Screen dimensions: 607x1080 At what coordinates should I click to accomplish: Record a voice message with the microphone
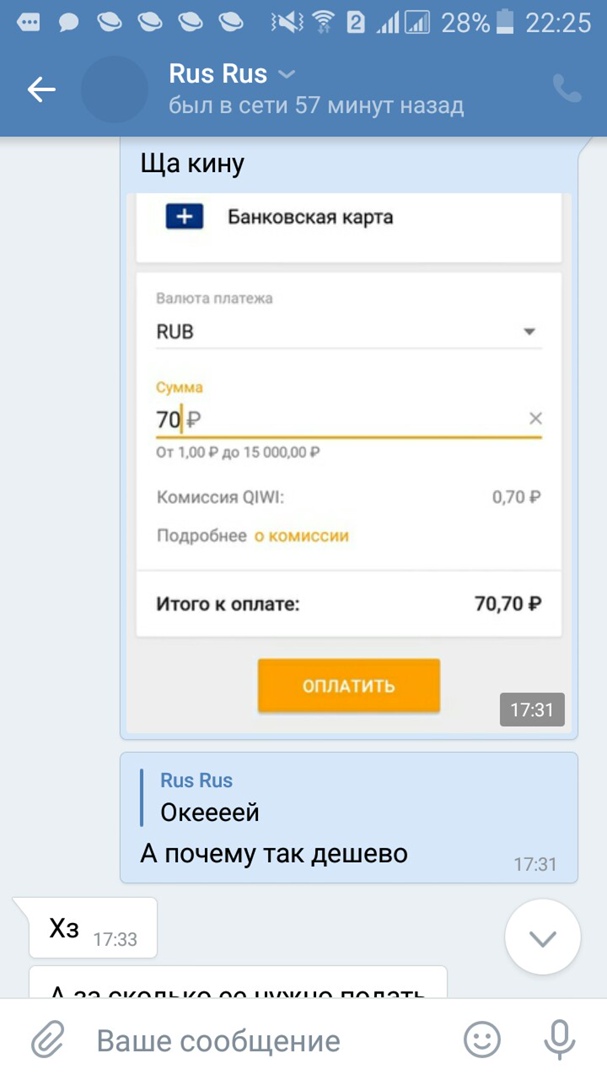point(558,1040)
